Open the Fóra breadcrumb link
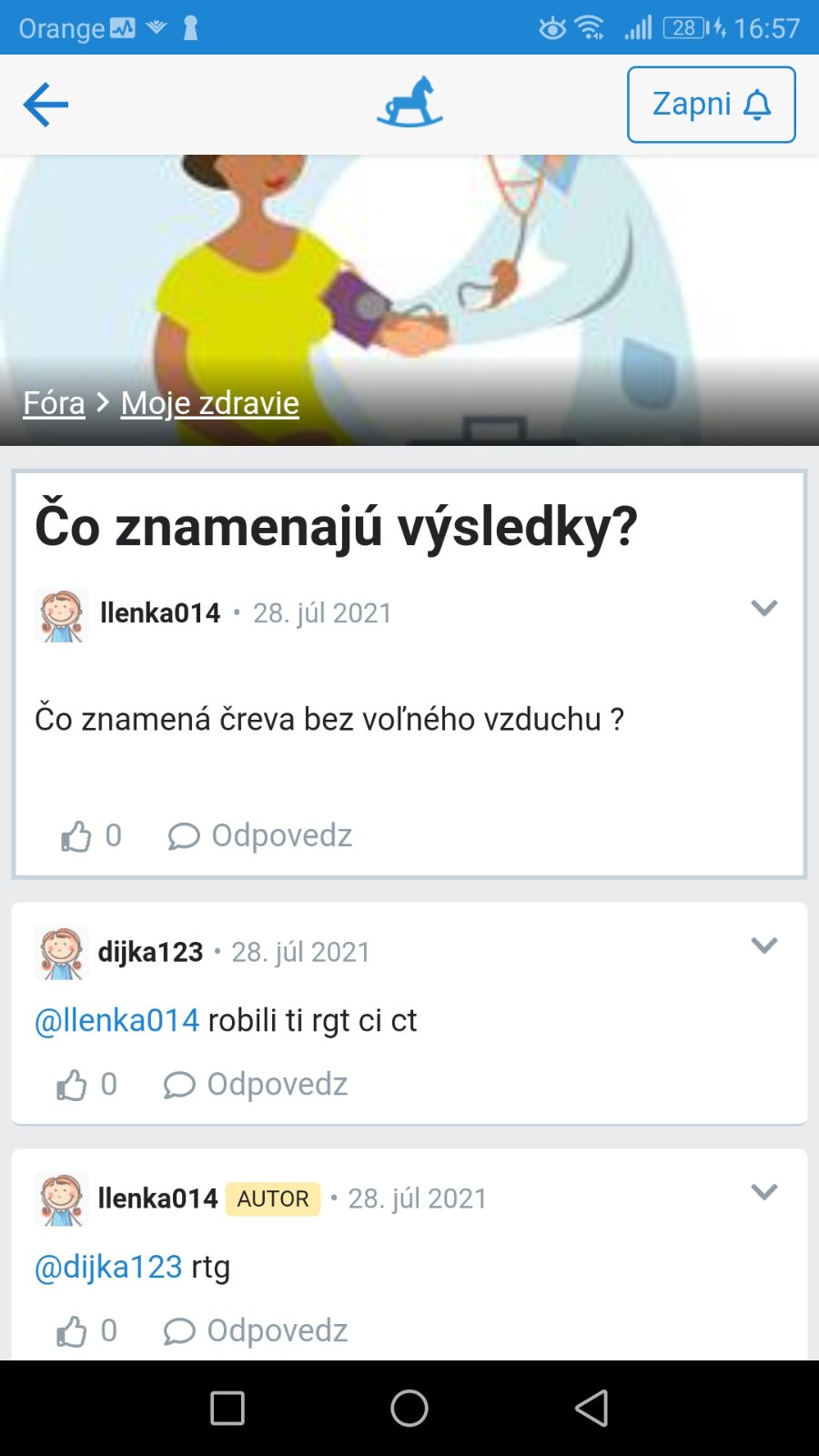Viewport: 819px width, 1456px height. pos(54,402)
